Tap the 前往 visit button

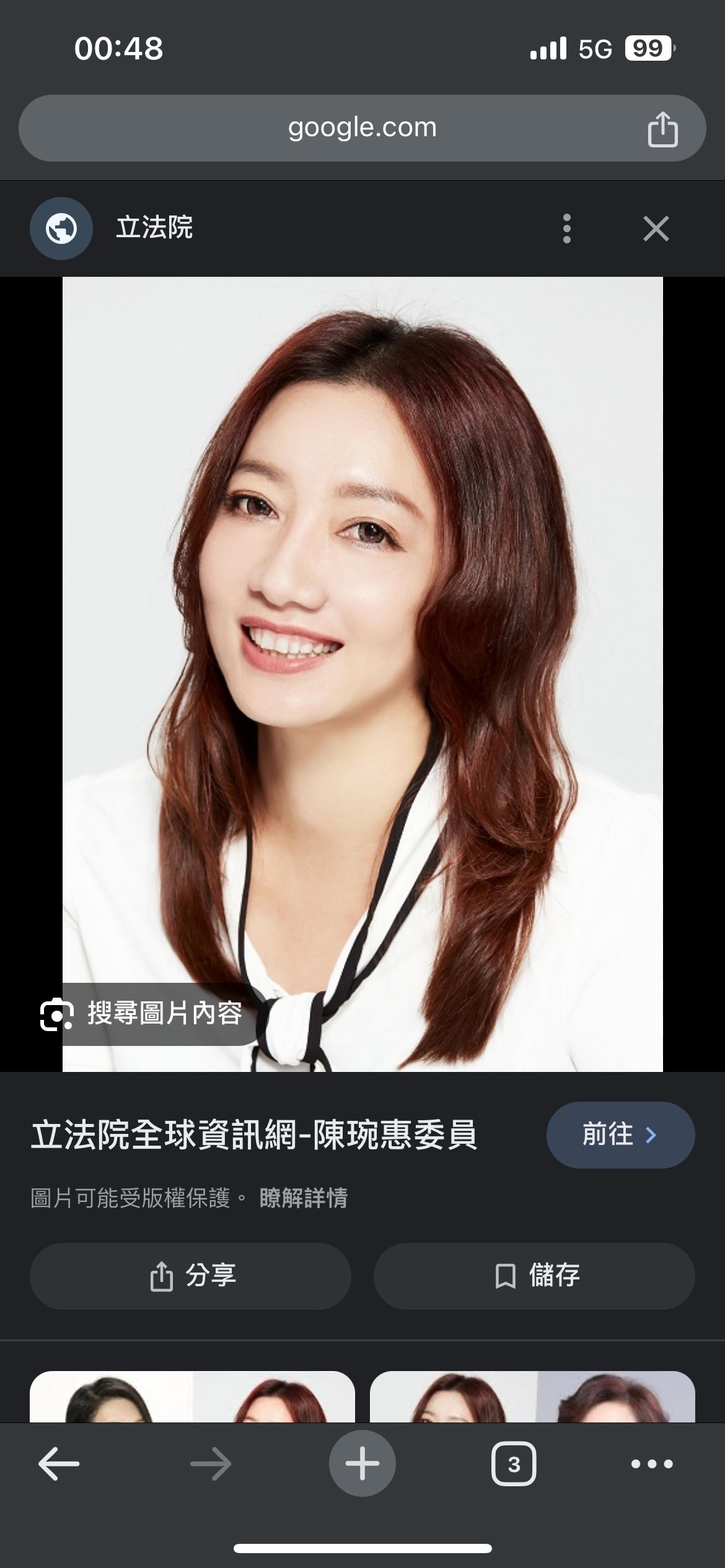point(620,1135)
